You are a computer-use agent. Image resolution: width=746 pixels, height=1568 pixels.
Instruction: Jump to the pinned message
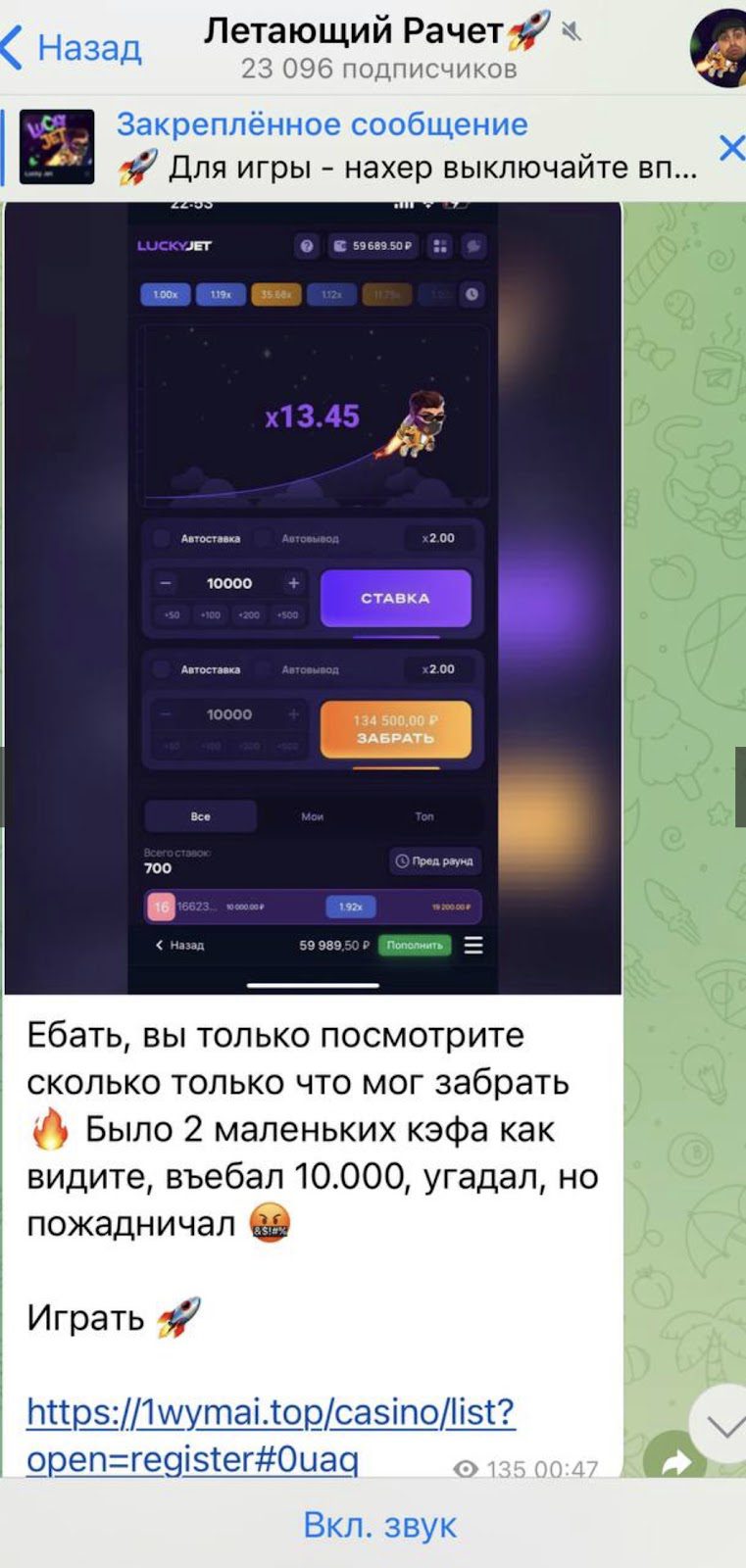(x=363, y=147)
